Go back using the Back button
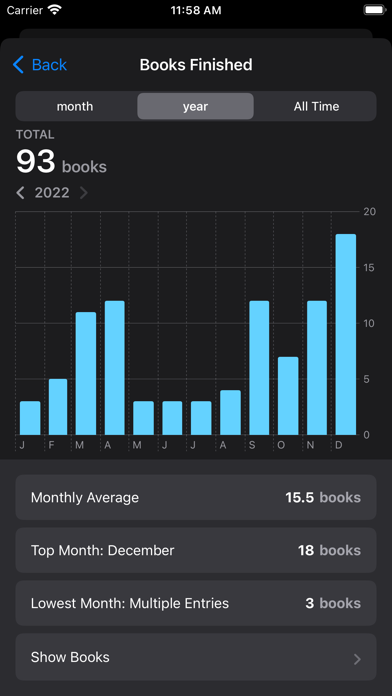 [40, 65]
